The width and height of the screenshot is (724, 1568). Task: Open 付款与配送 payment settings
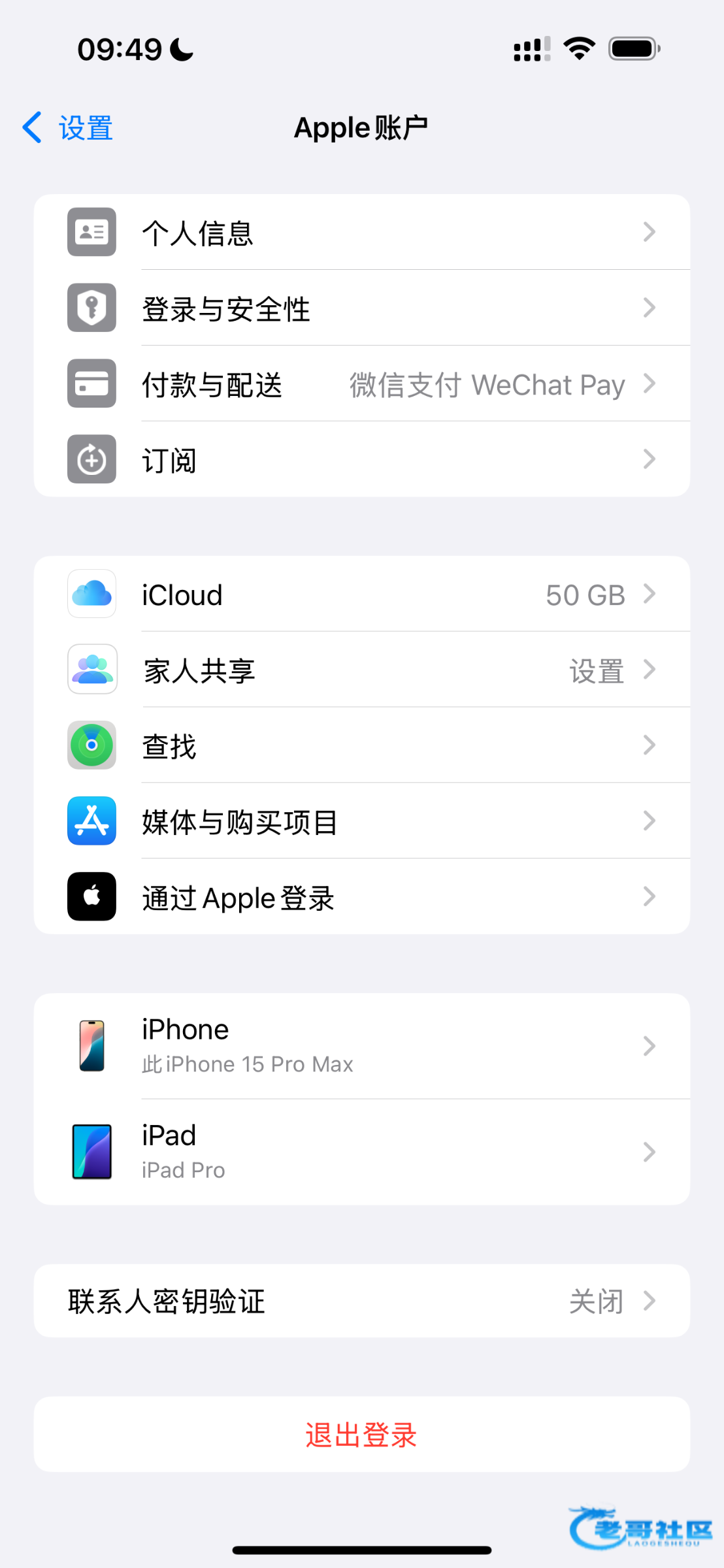[x=361, y=384]
